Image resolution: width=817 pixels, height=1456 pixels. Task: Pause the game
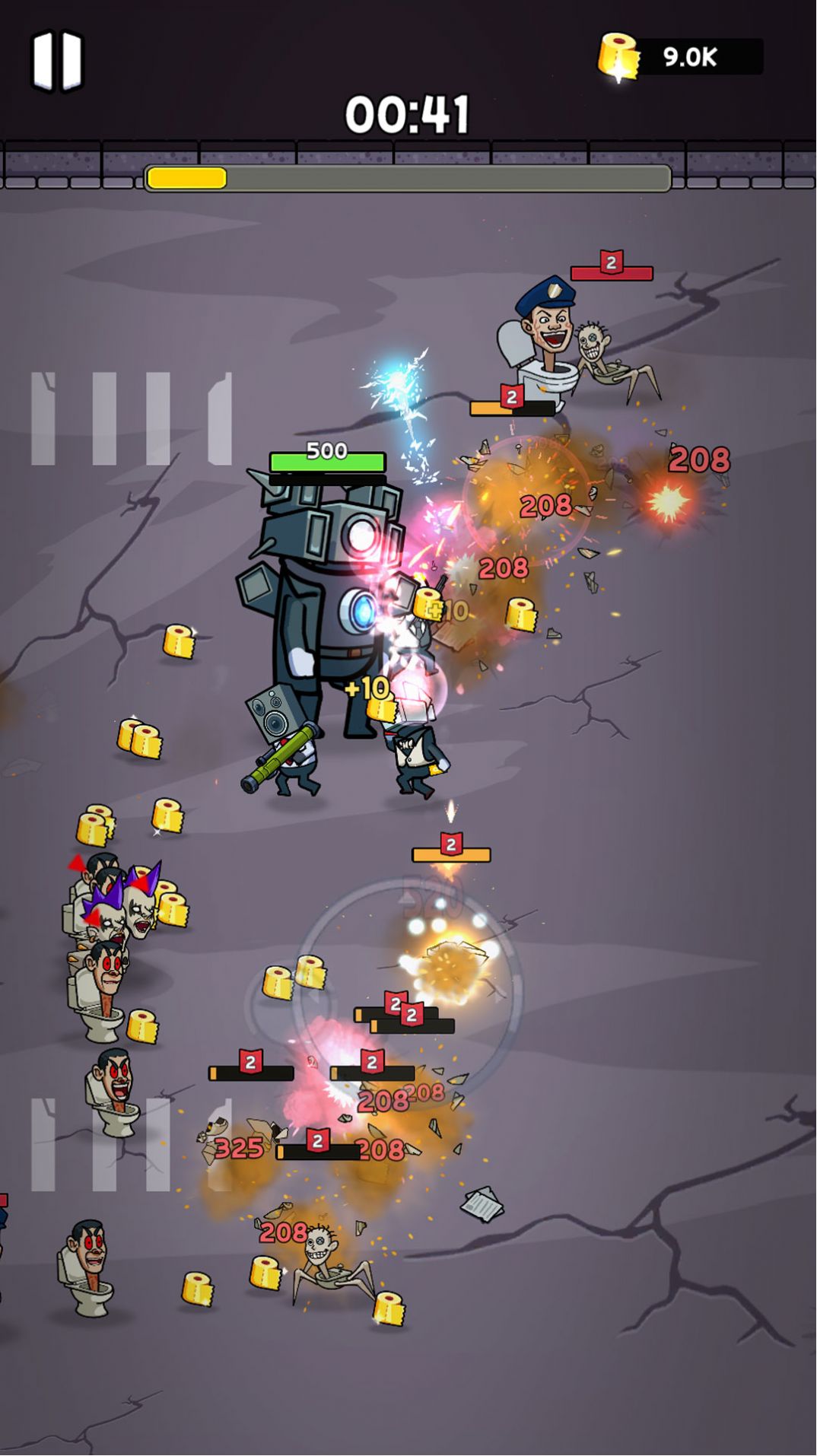pos(57,61)
